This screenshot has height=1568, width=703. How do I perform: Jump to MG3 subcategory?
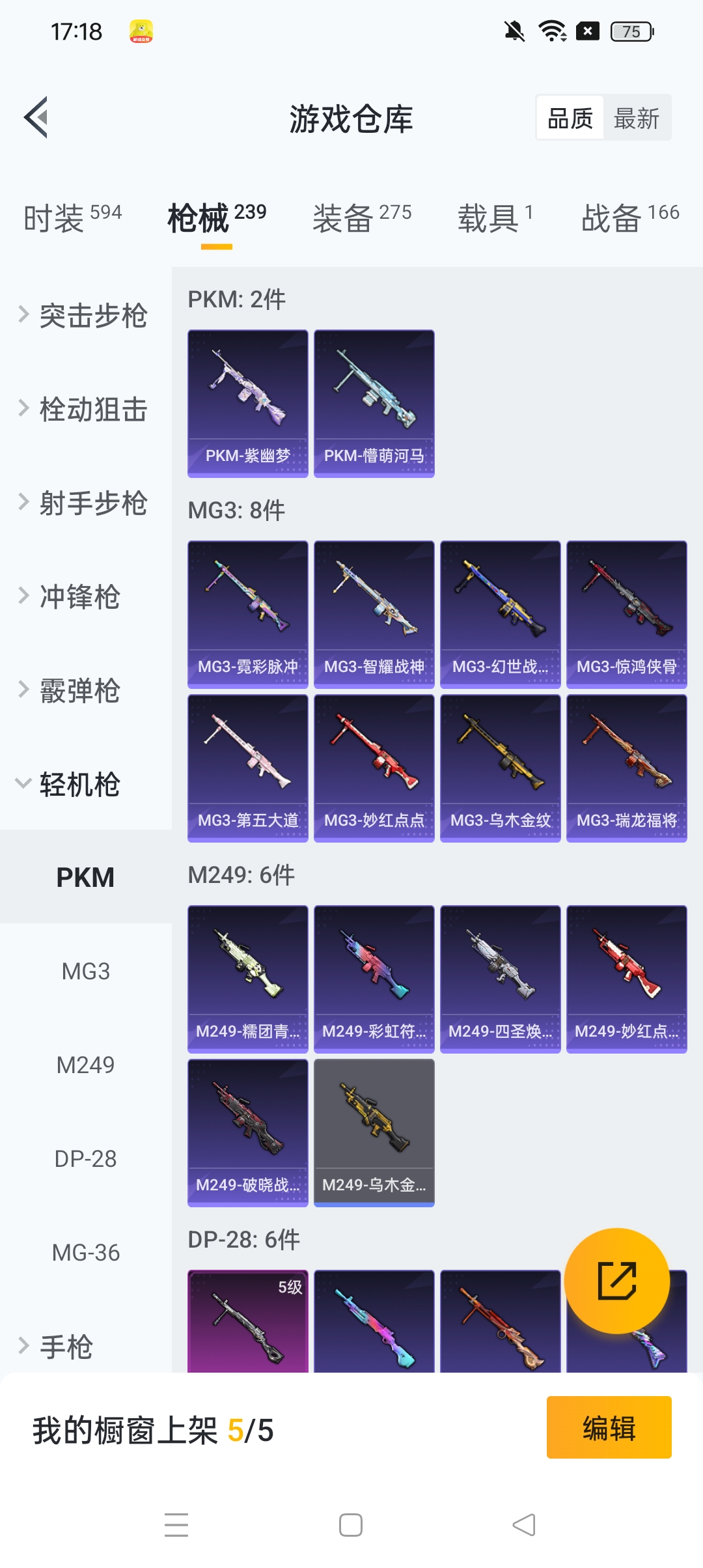(x=85, y=972)
